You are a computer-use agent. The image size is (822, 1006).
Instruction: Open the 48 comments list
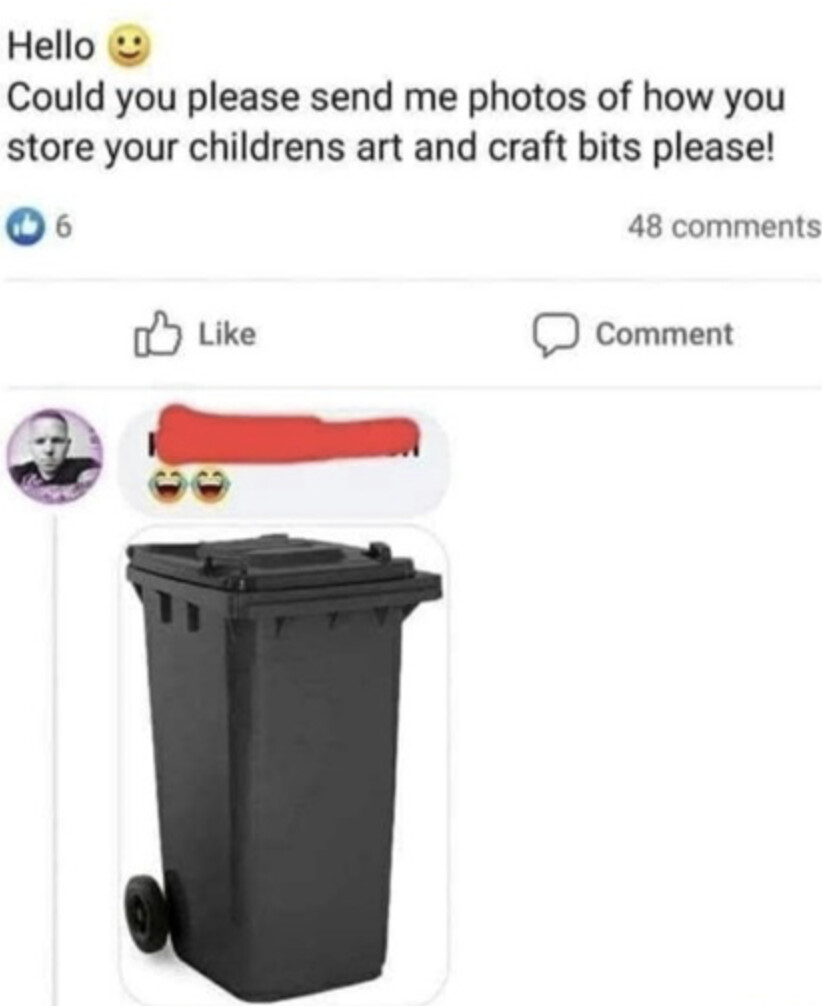click(x=724, y=227)
